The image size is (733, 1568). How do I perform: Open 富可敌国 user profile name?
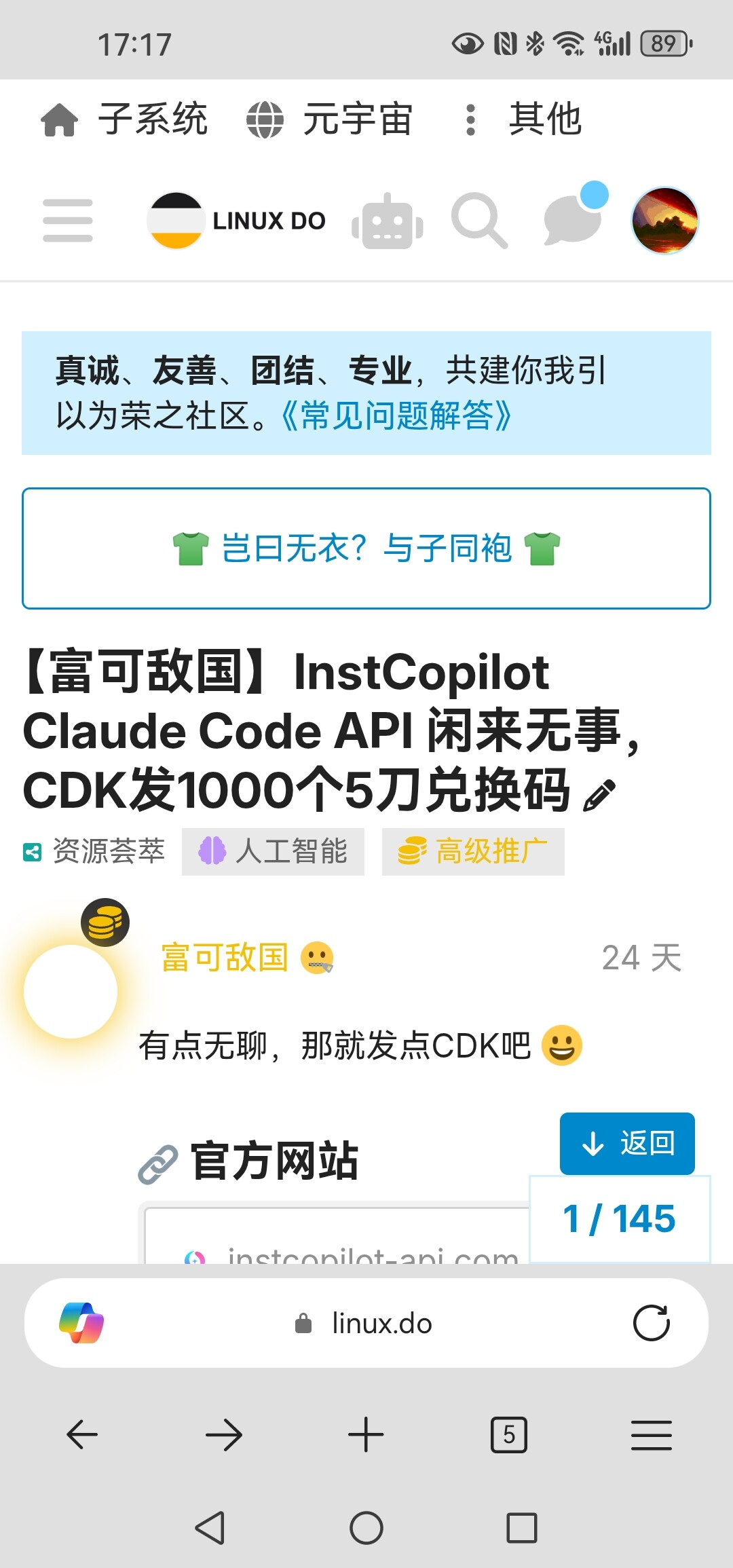click(225, 958)
